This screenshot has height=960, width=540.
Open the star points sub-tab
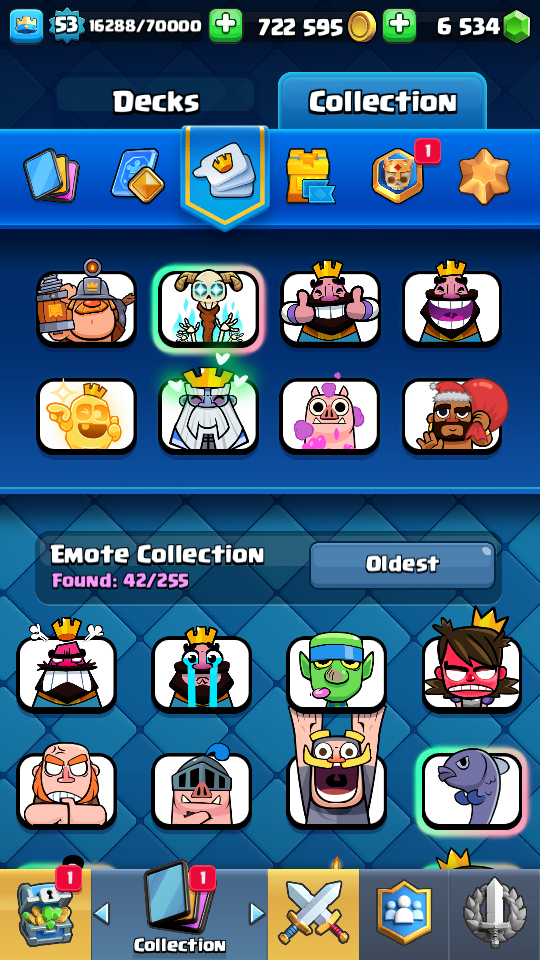coord(484,176)
